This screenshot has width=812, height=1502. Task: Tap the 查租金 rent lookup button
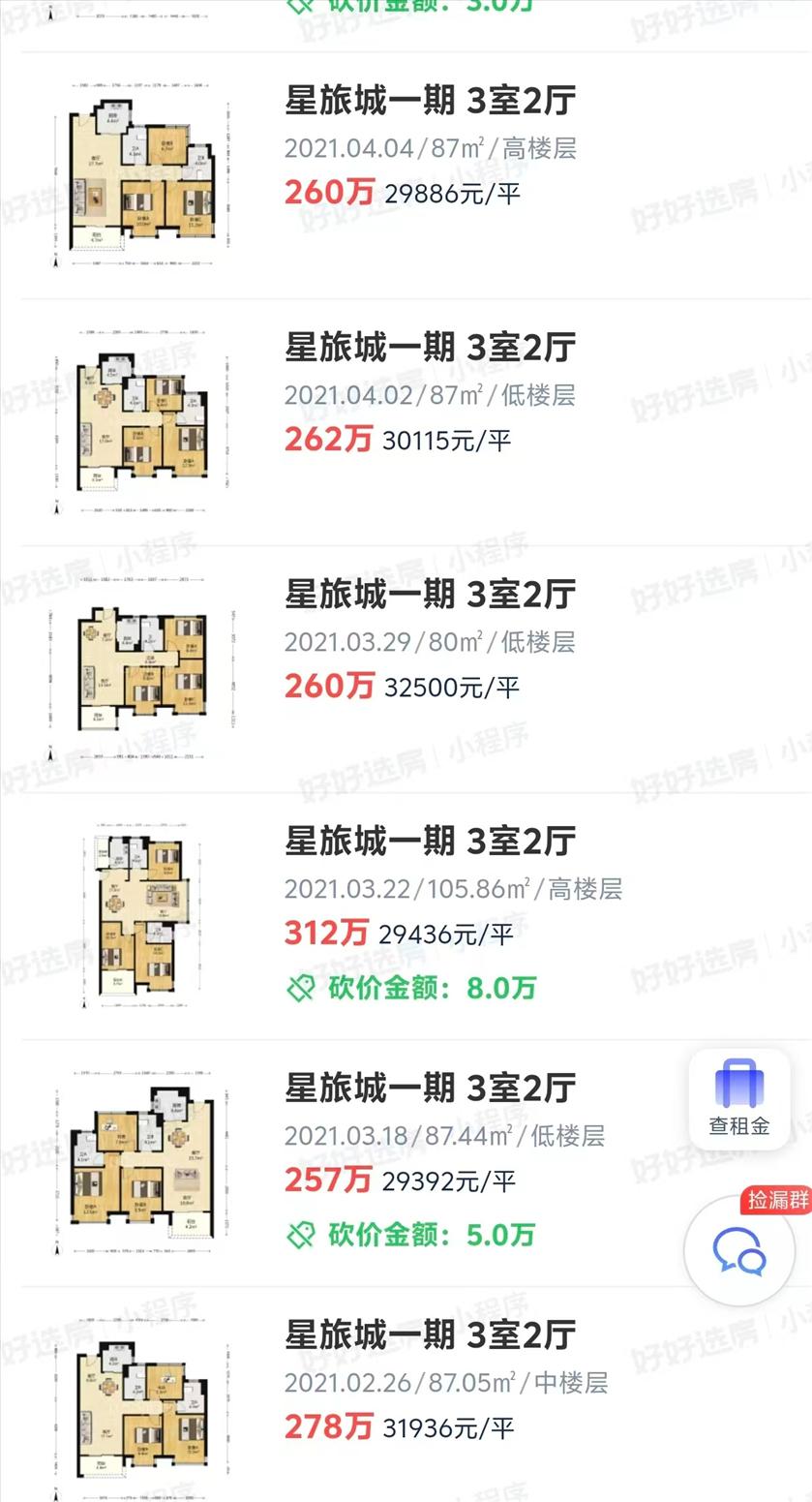click(x=739, y=1099)
